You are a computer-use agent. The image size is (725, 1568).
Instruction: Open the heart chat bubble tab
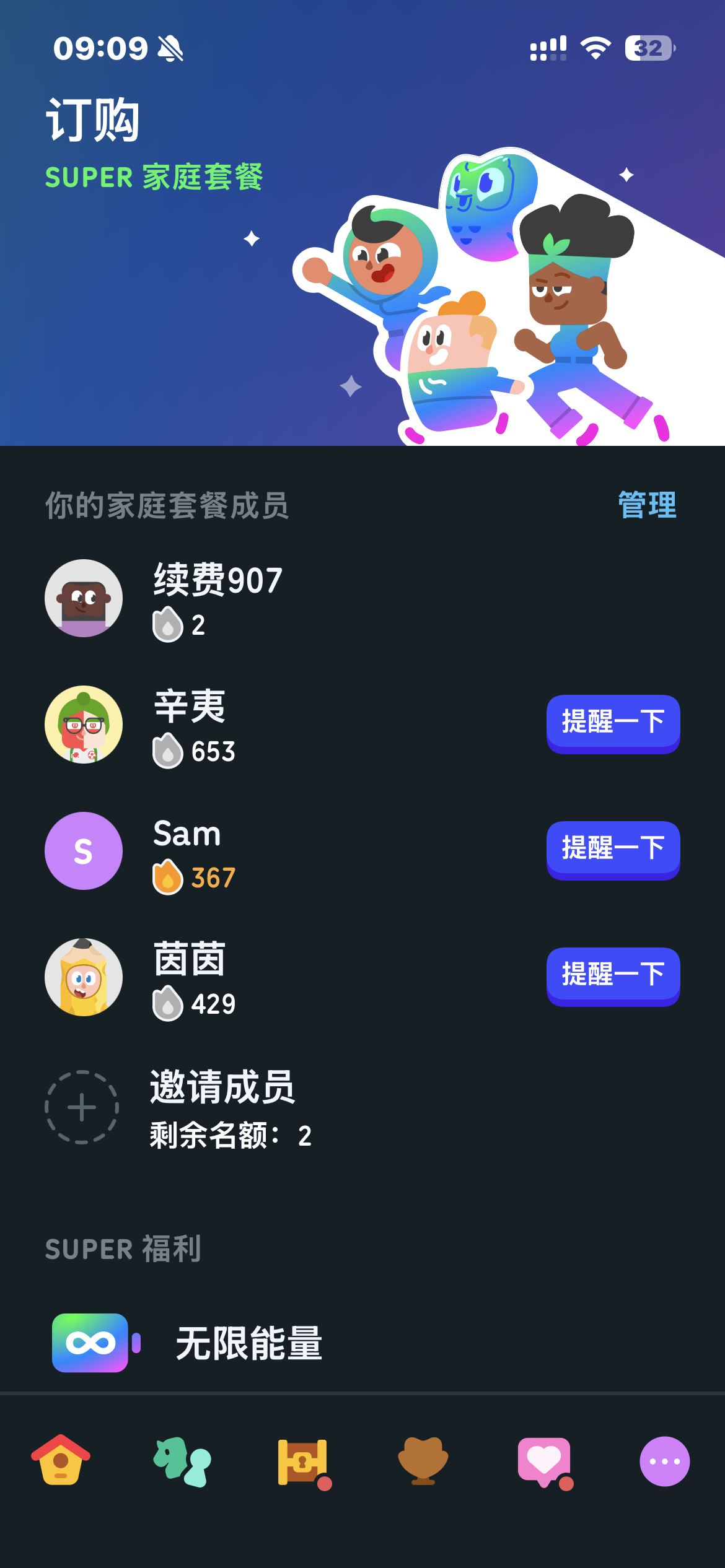pos(545,1463)
